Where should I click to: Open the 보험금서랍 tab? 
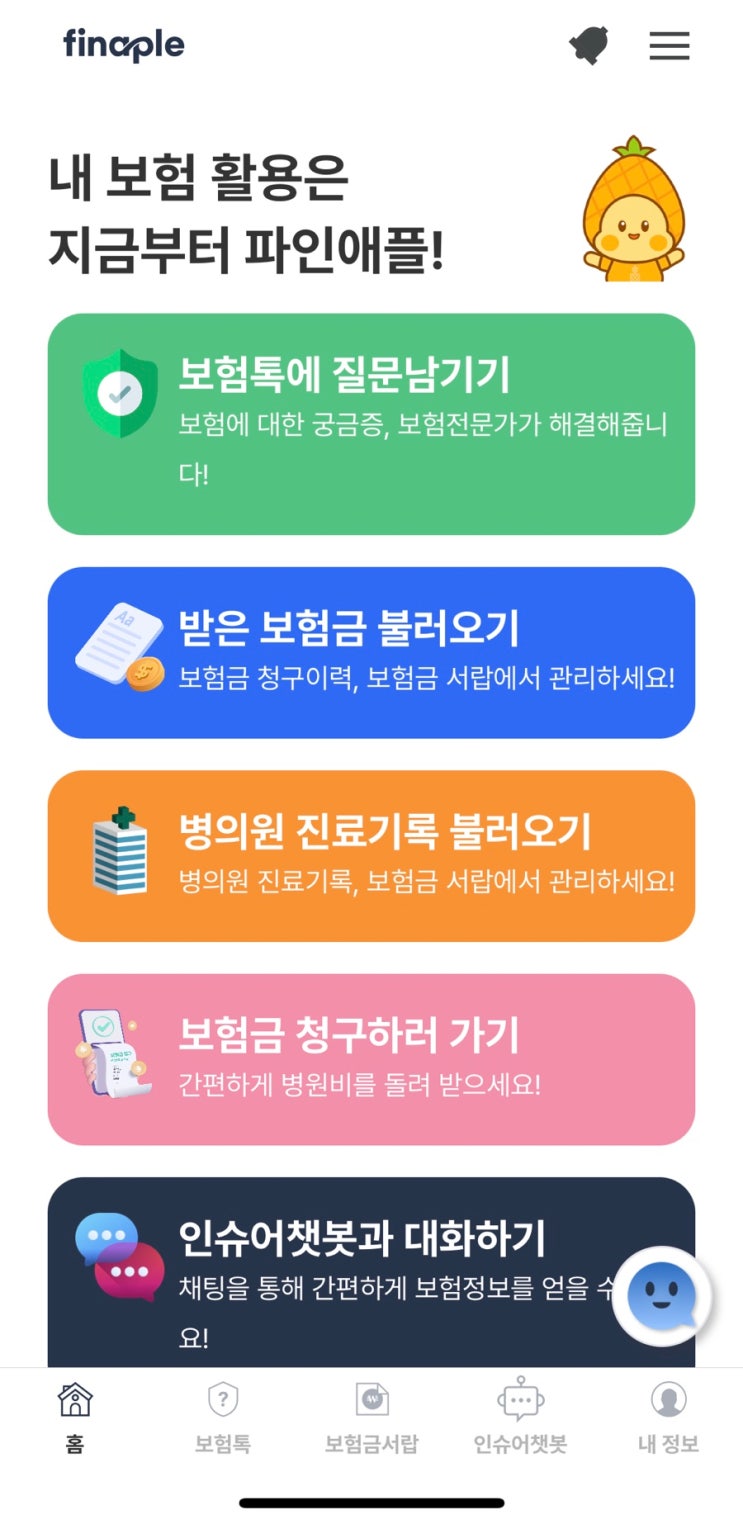point(371,1416)
